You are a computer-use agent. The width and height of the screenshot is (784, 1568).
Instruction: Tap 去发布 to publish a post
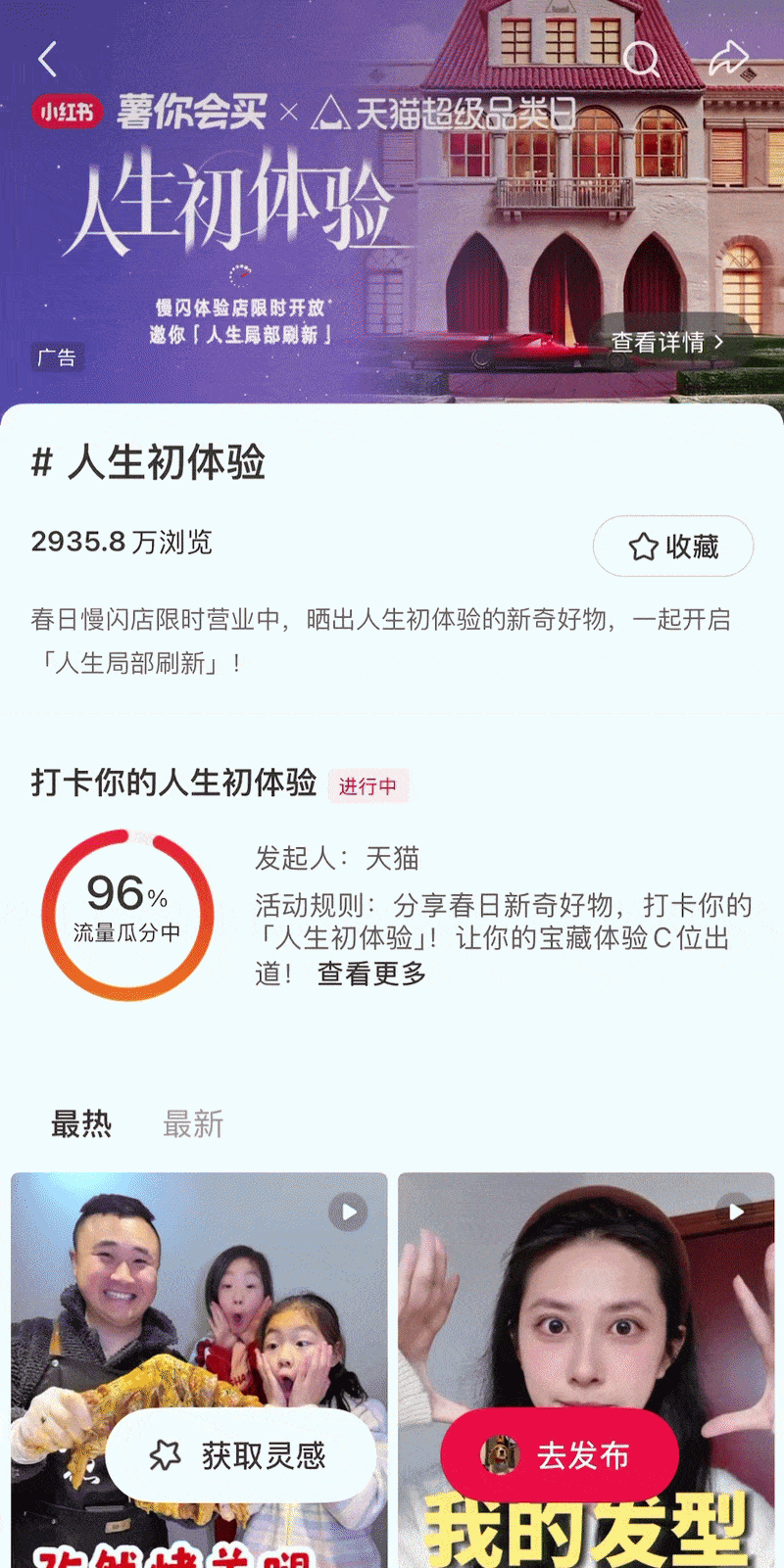(560, 1455)
